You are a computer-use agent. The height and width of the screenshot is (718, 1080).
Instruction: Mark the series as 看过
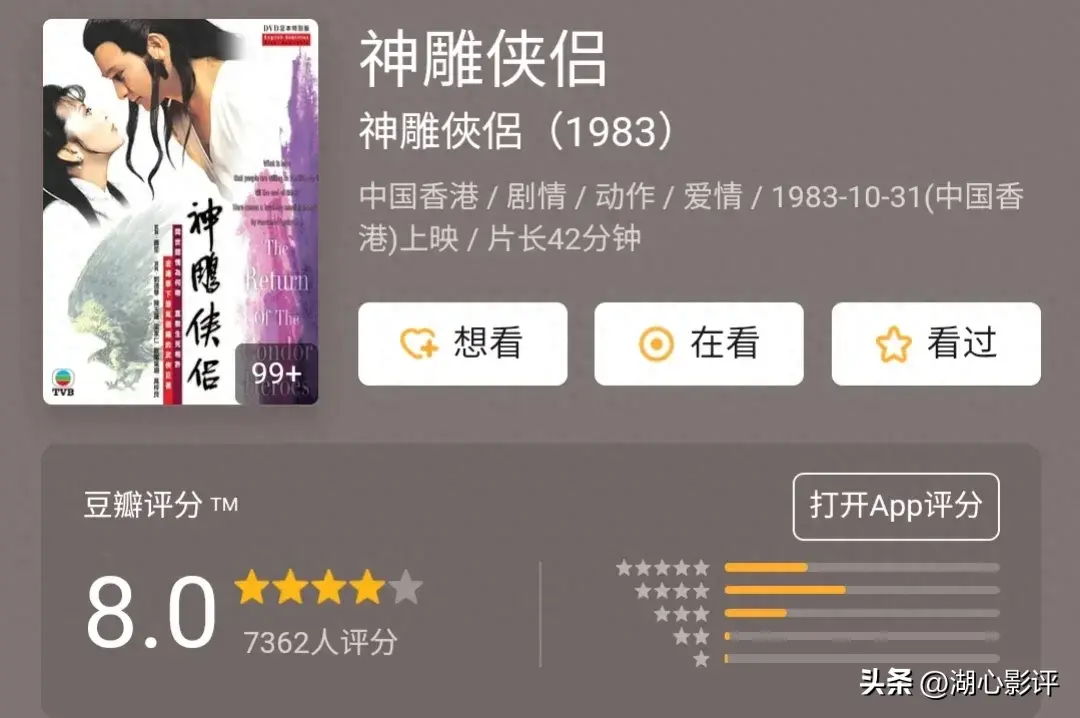click(935, 344)
